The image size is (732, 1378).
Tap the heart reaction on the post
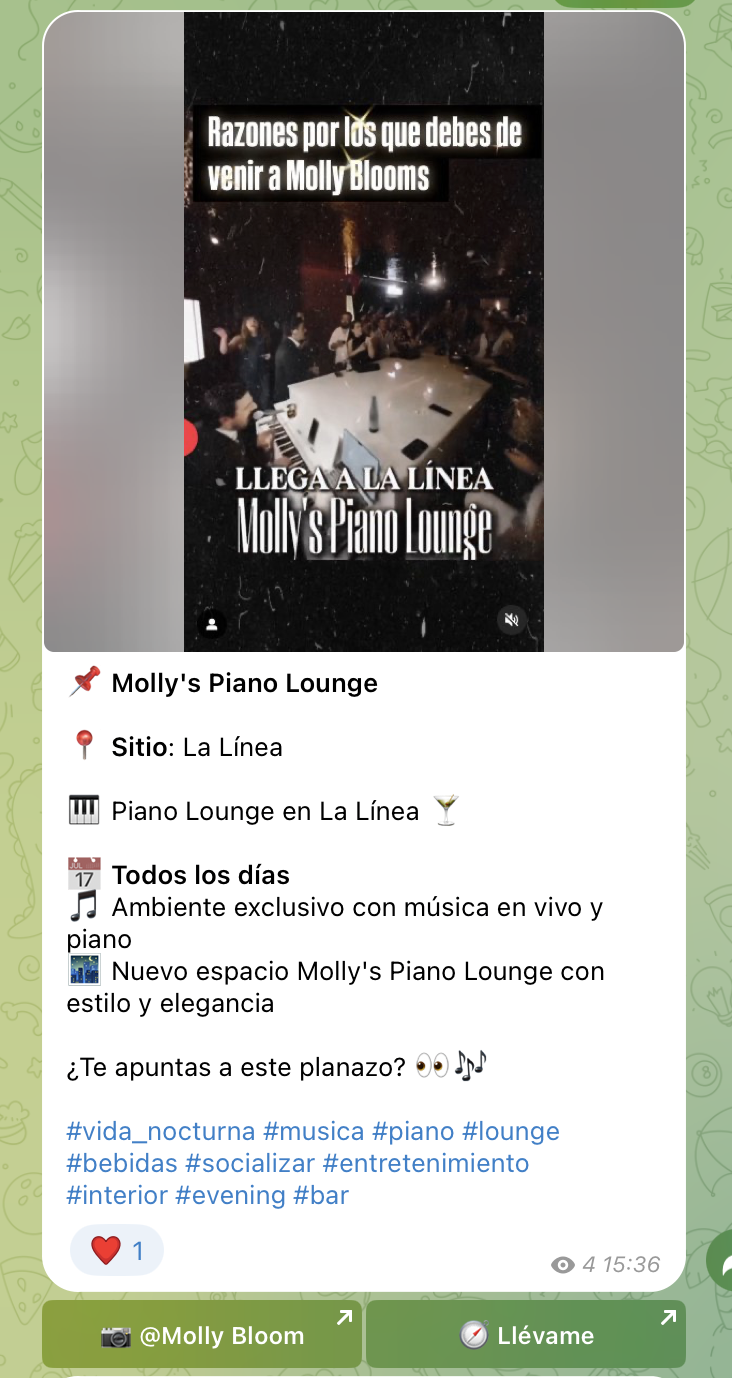pos(116,1250)
